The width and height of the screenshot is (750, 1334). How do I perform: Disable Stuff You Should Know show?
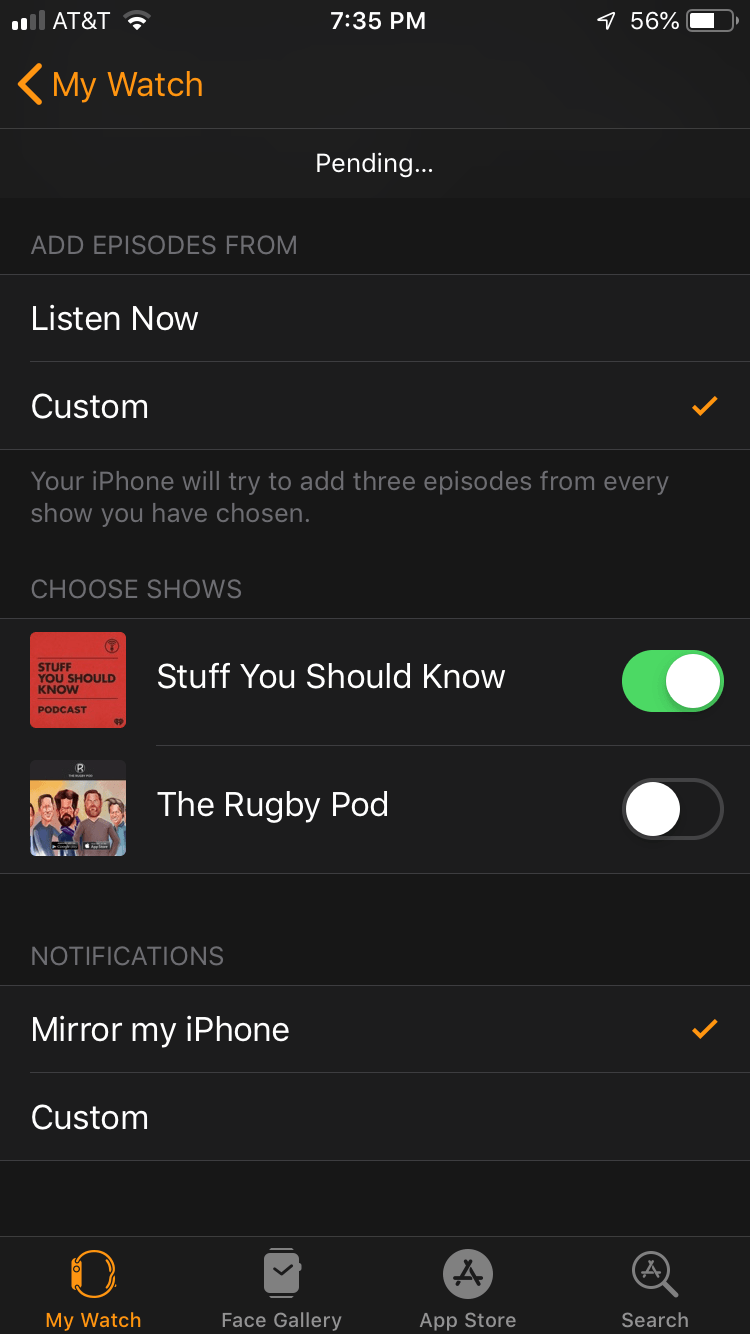point(672,681)
